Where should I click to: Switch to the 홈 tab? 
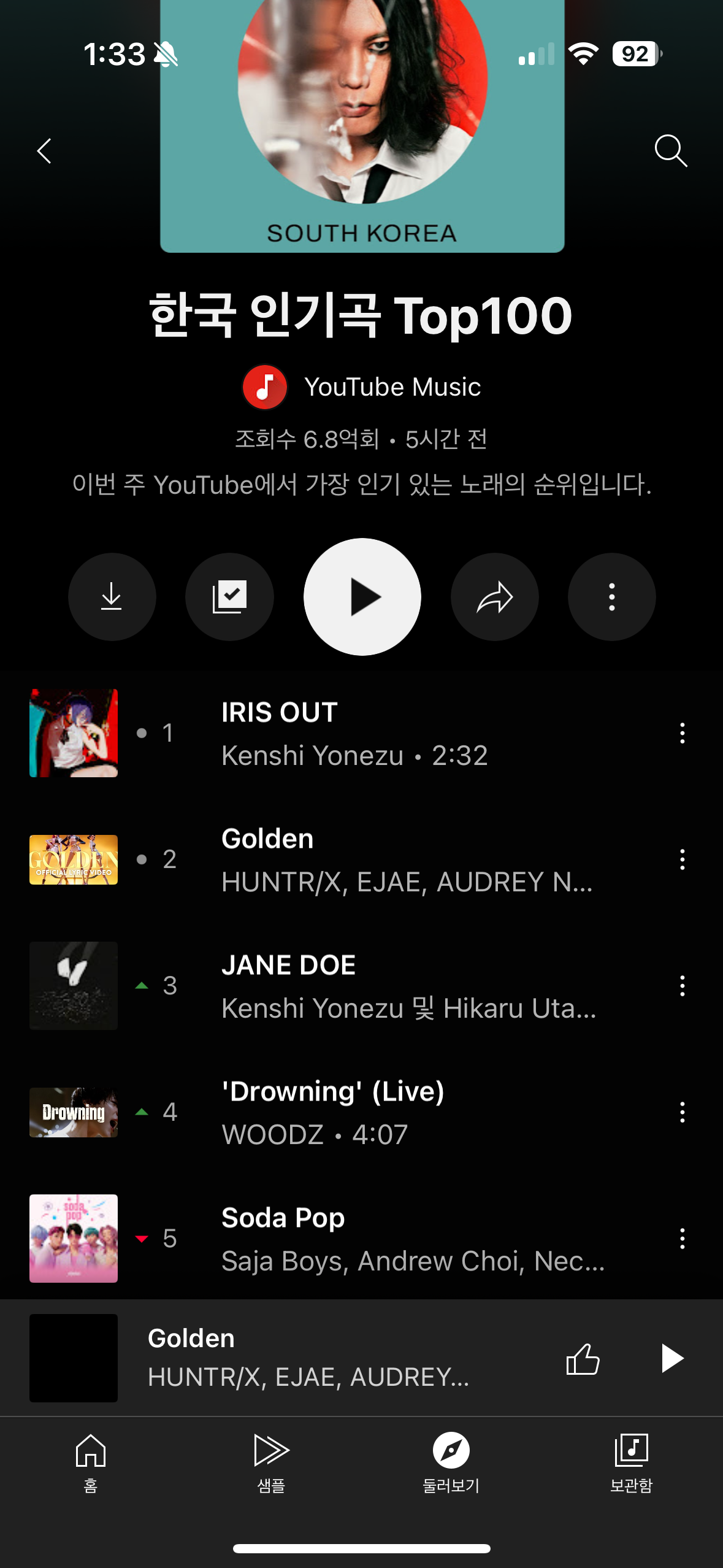pos(91,1462)
